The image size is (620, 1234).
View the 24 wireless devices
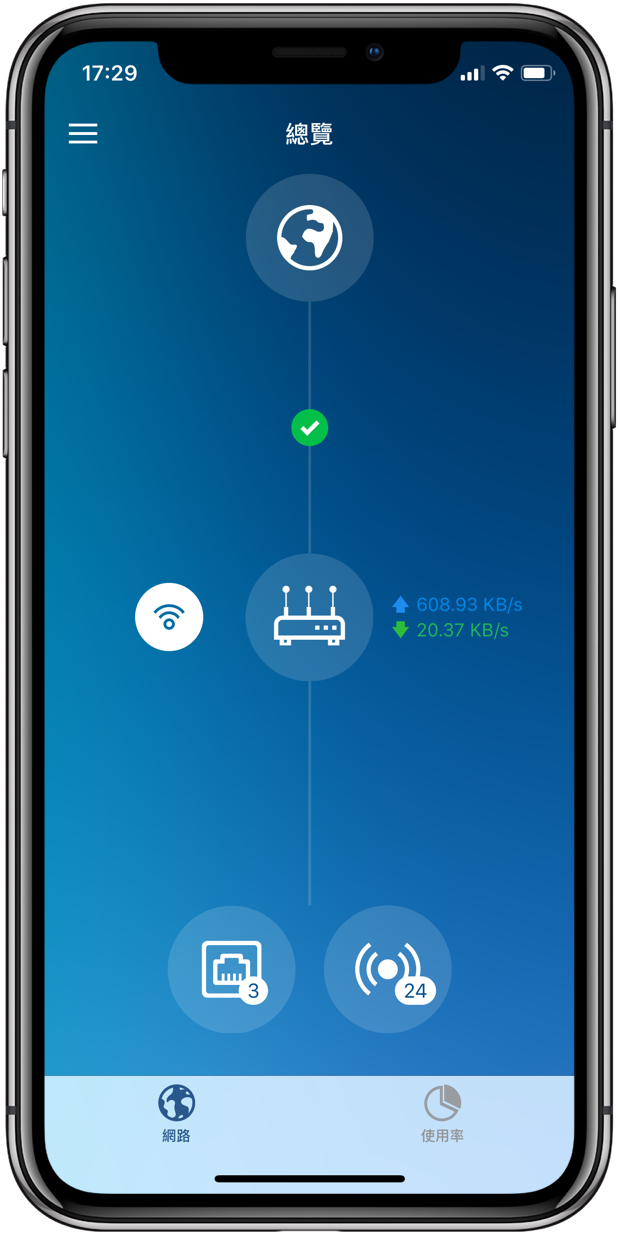[x=388, y=969]
